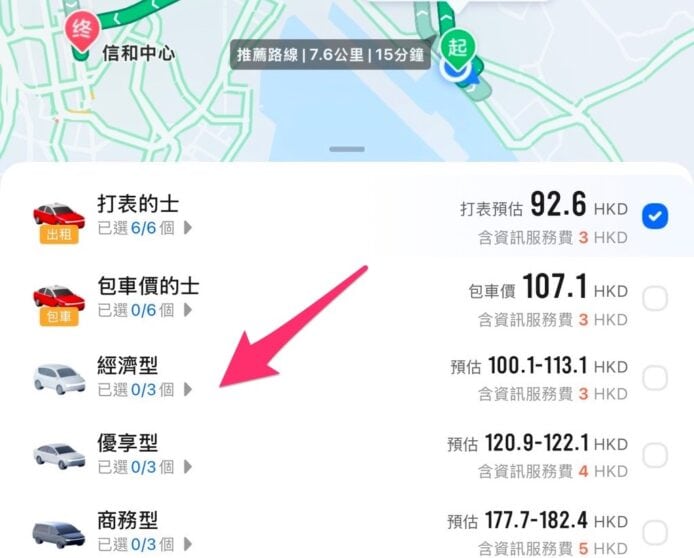Select the 包車價的士 checkbox

click(x=655, y=299)
